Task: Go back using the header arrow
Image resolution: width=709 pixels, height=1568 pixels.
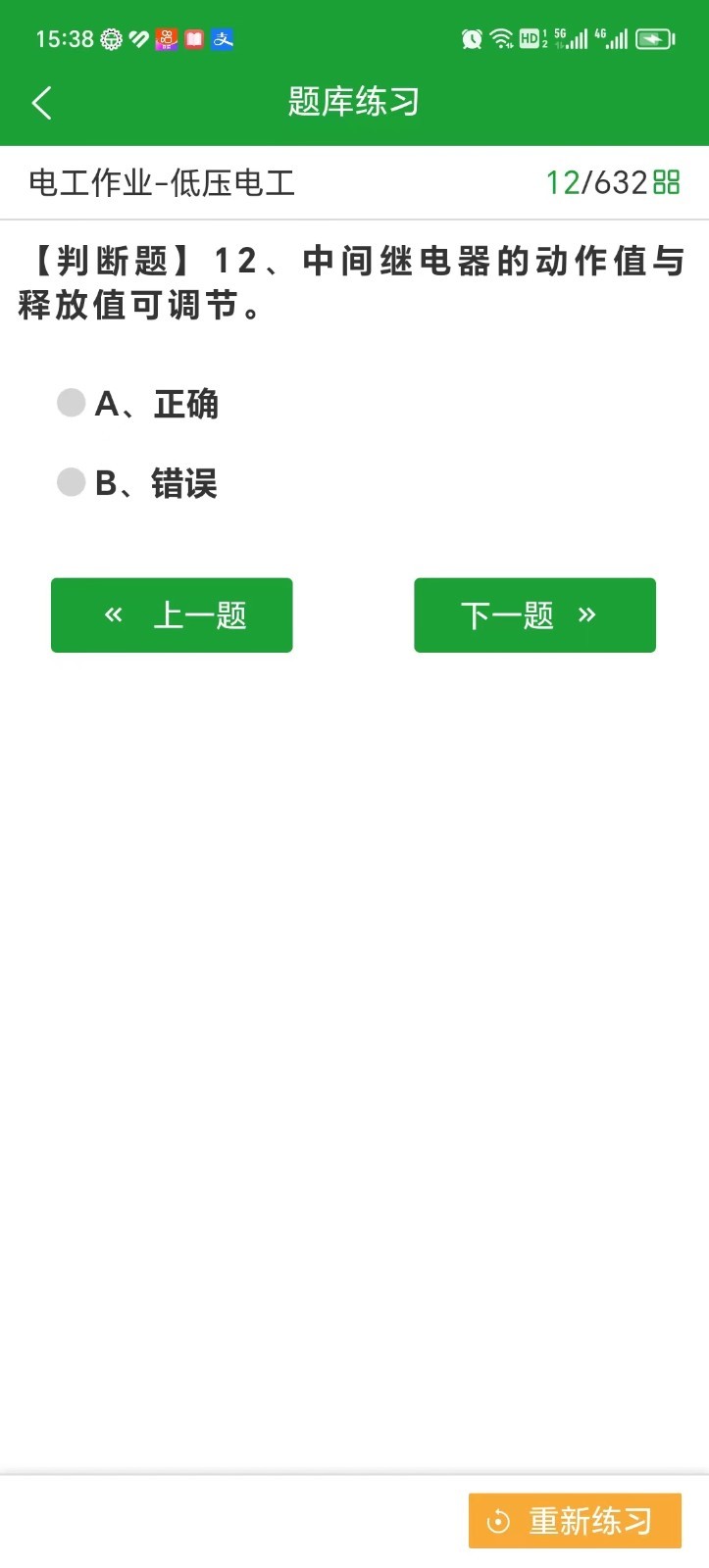Action: pos(41,103)
